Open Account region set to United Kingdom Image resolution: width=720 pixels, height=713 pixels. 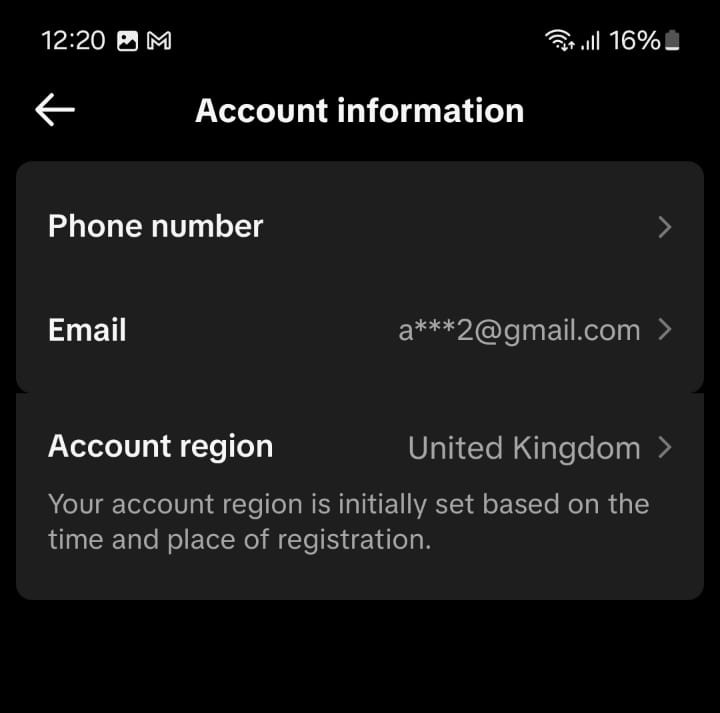[360, 448]
